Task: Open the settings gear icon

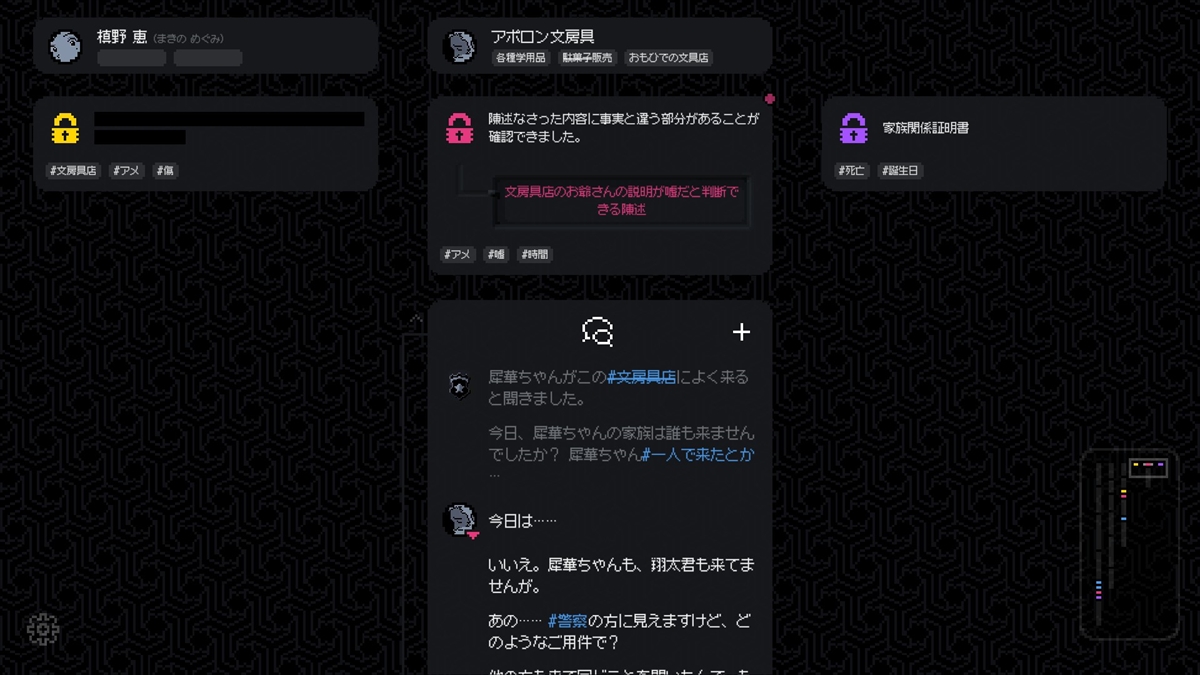Action: [42, 629]
